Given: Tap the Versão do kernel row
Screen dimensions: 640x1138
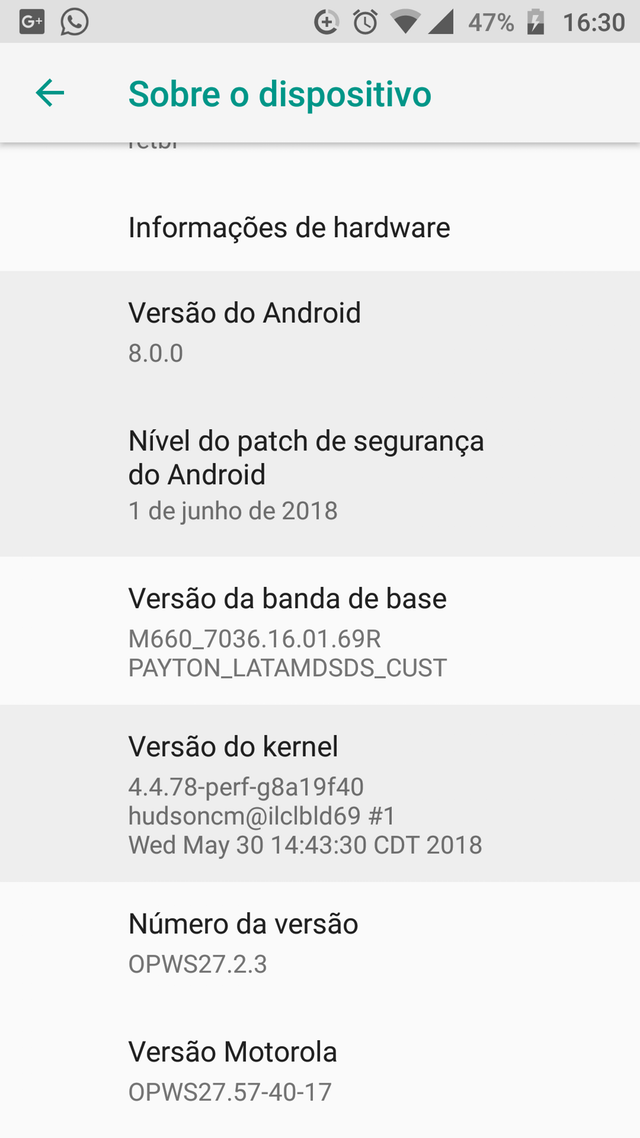Looking at the screenshot, I should [320, 793].
